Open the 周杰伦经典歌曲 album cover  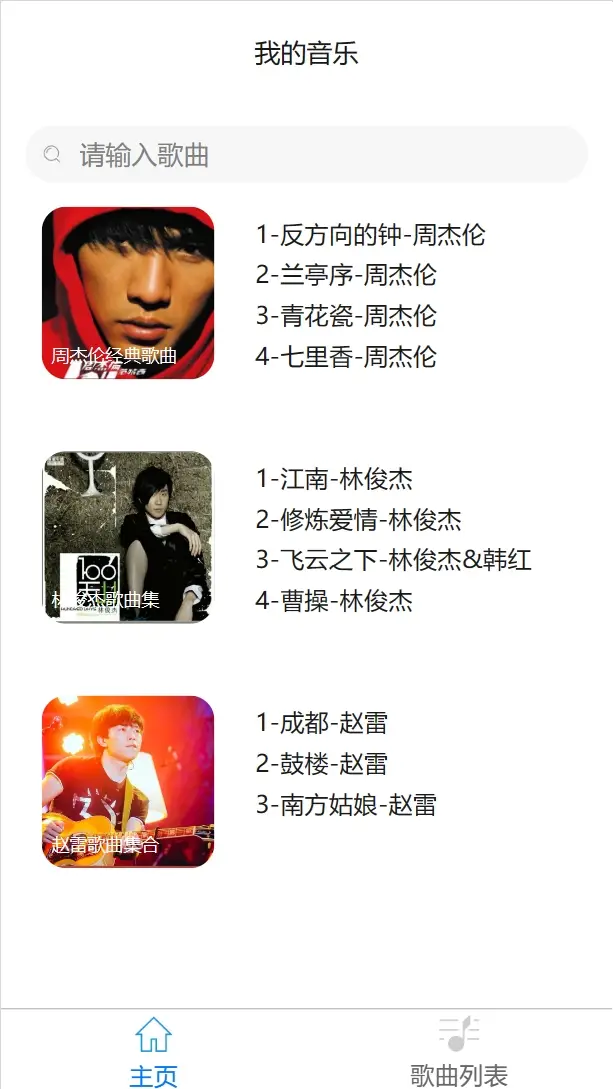tap(128, 292)
